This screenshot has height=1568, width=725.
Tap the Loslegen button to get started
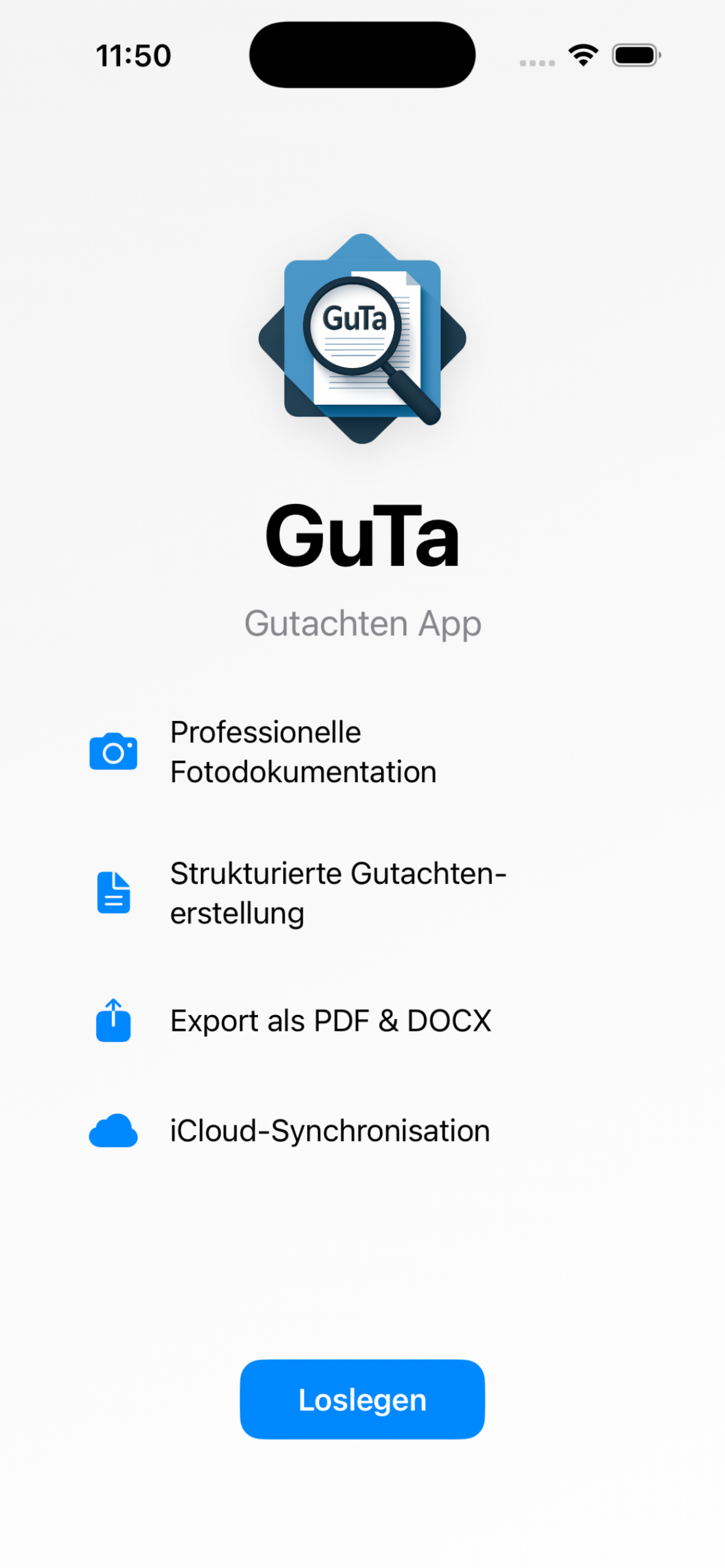coord(362,1398)
